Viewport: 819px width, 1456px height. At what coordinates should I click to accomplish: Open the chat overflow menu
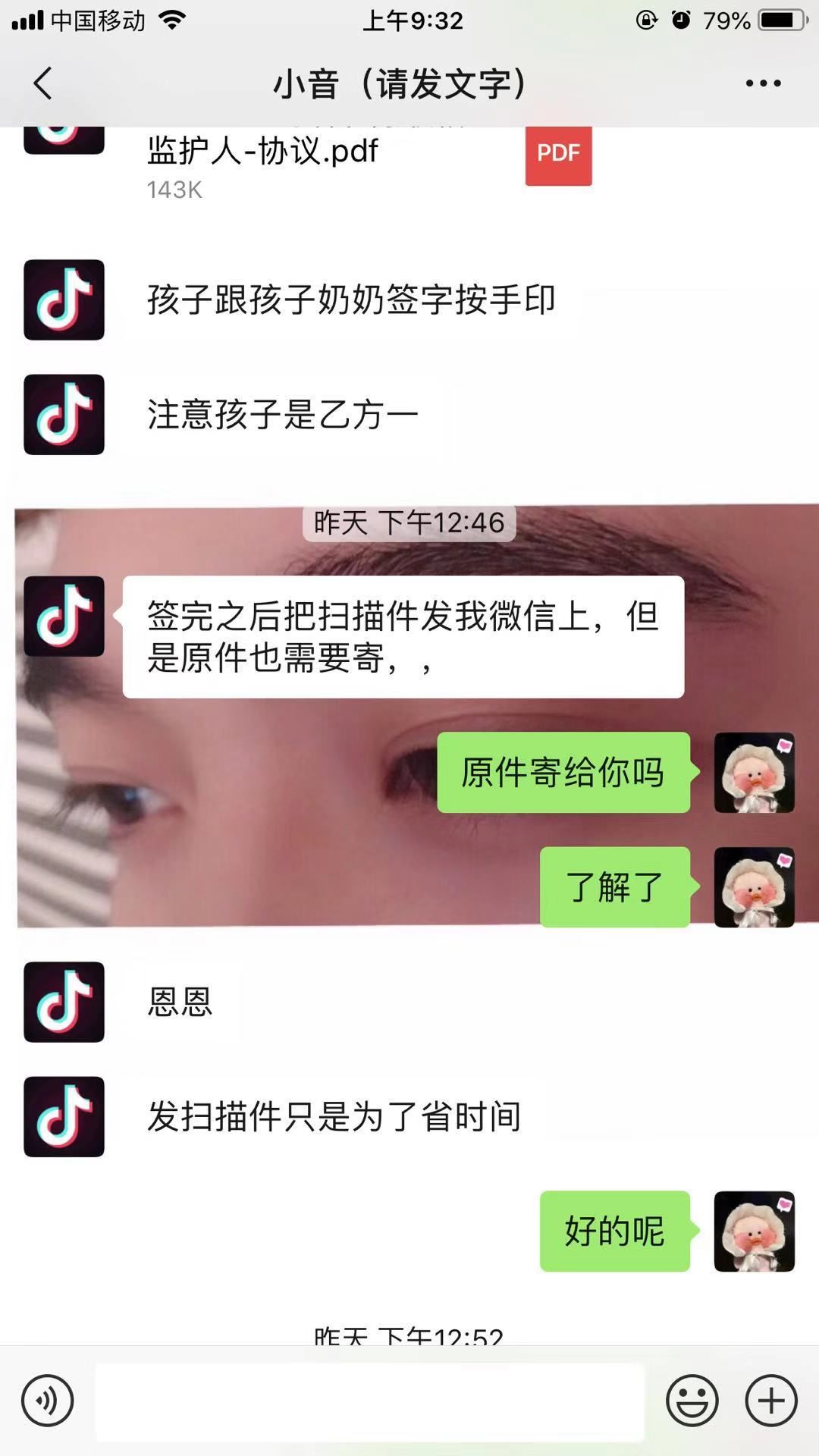[x=763, y=83]
